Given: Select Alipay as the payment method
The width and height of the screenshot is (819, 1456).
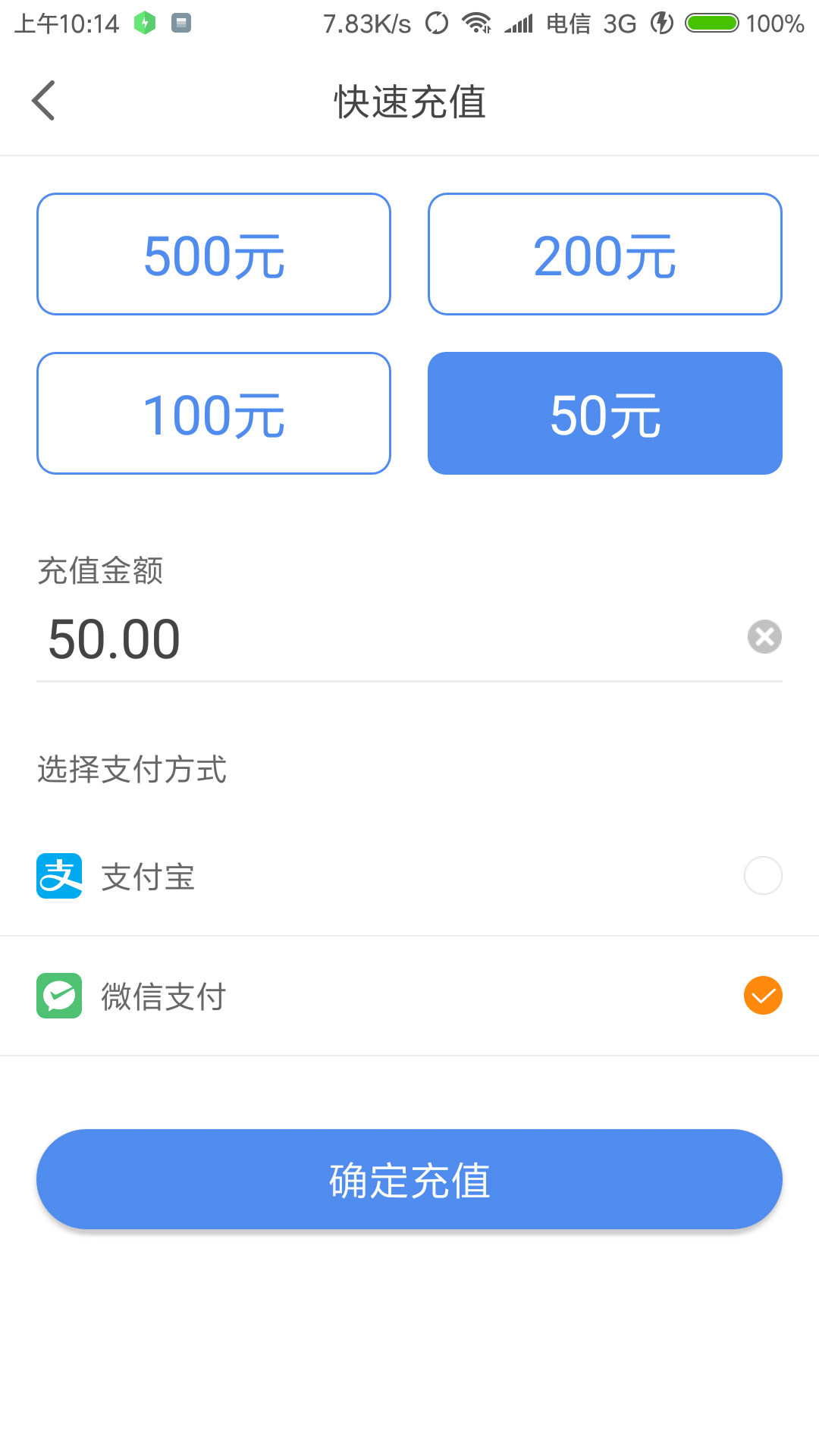Looking at the screenshot, I should (x=763, y=876).
